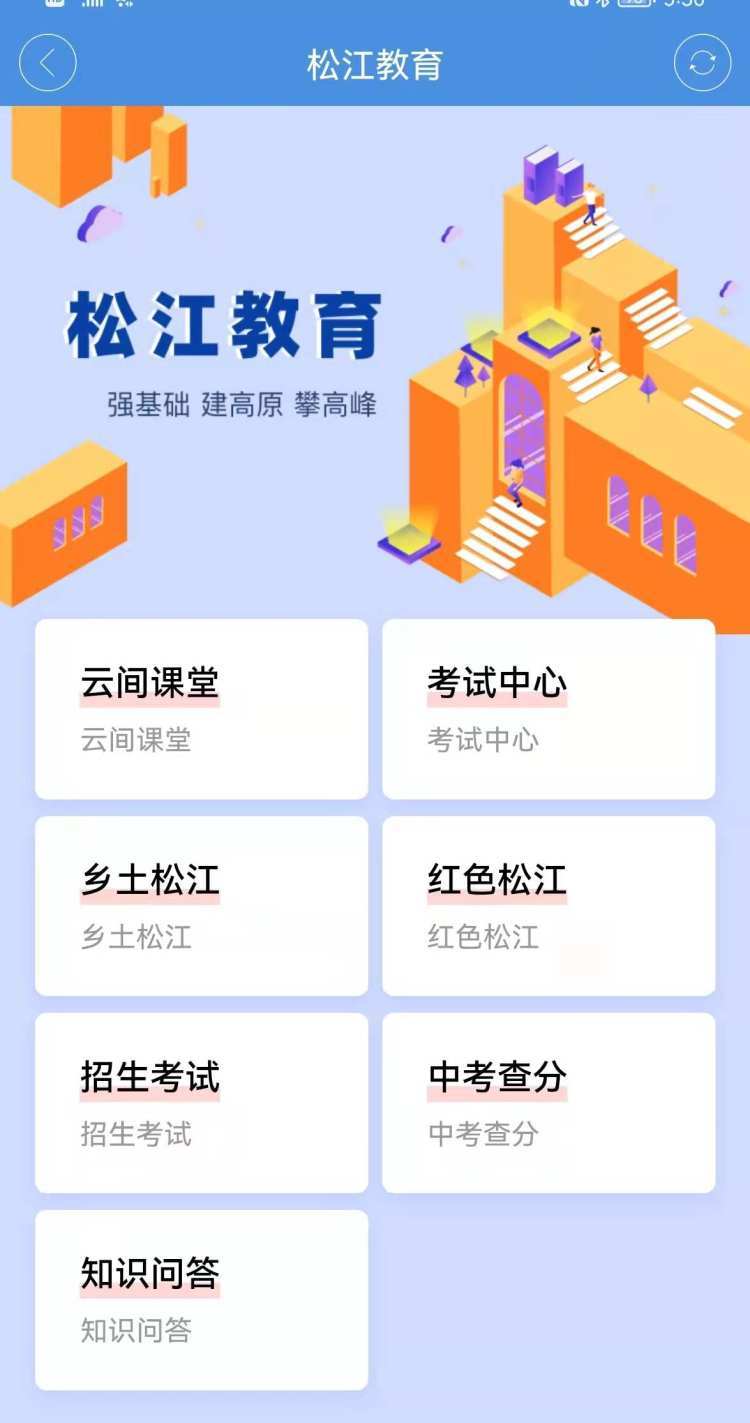Screen dimensions: 750x1423
Task: Open the 考试中心 card
Action: [x=548, y=709]
